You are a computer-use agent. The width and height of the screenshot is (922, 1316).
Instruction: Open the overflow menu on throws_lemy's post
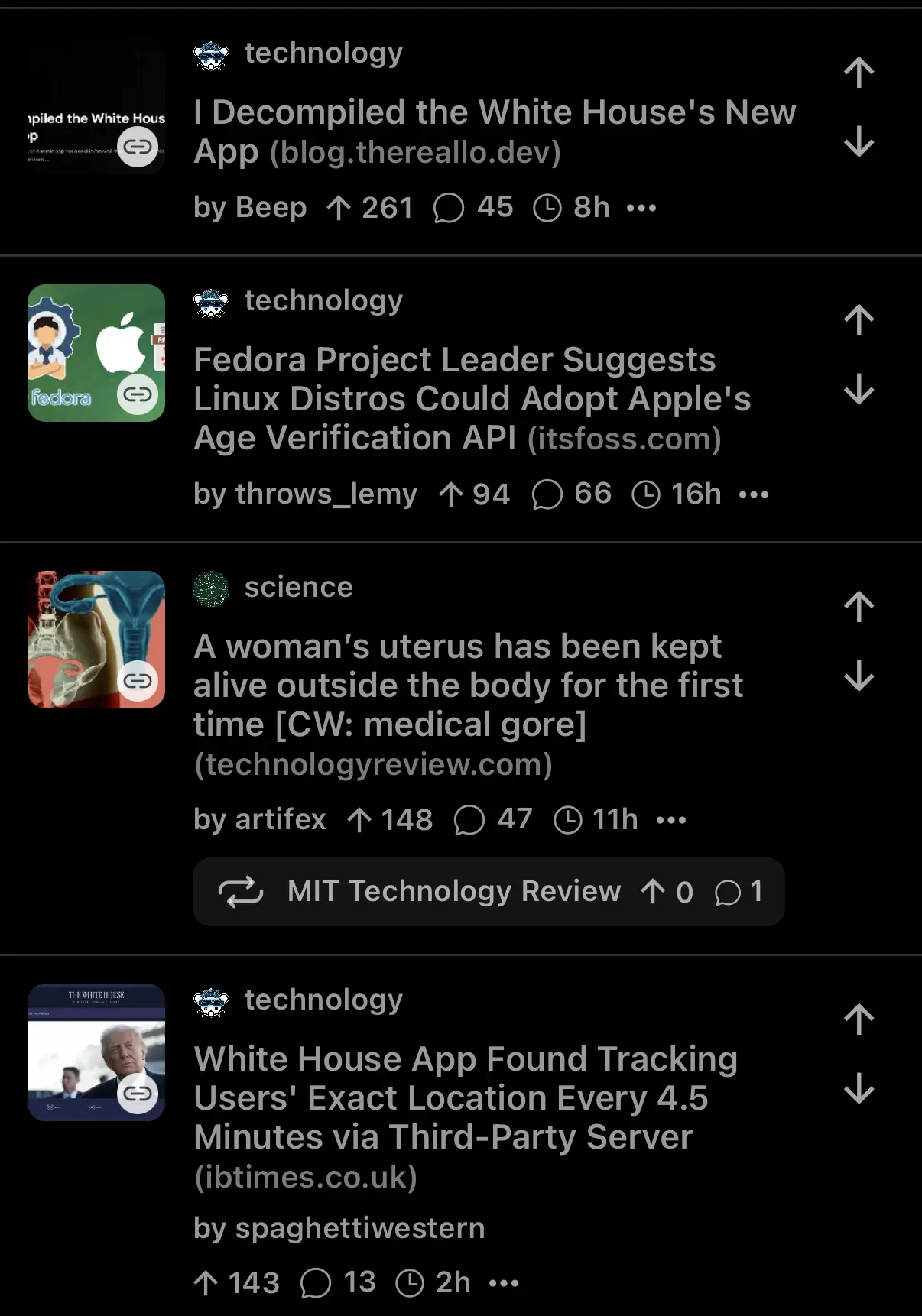click(x=753, y=494)
